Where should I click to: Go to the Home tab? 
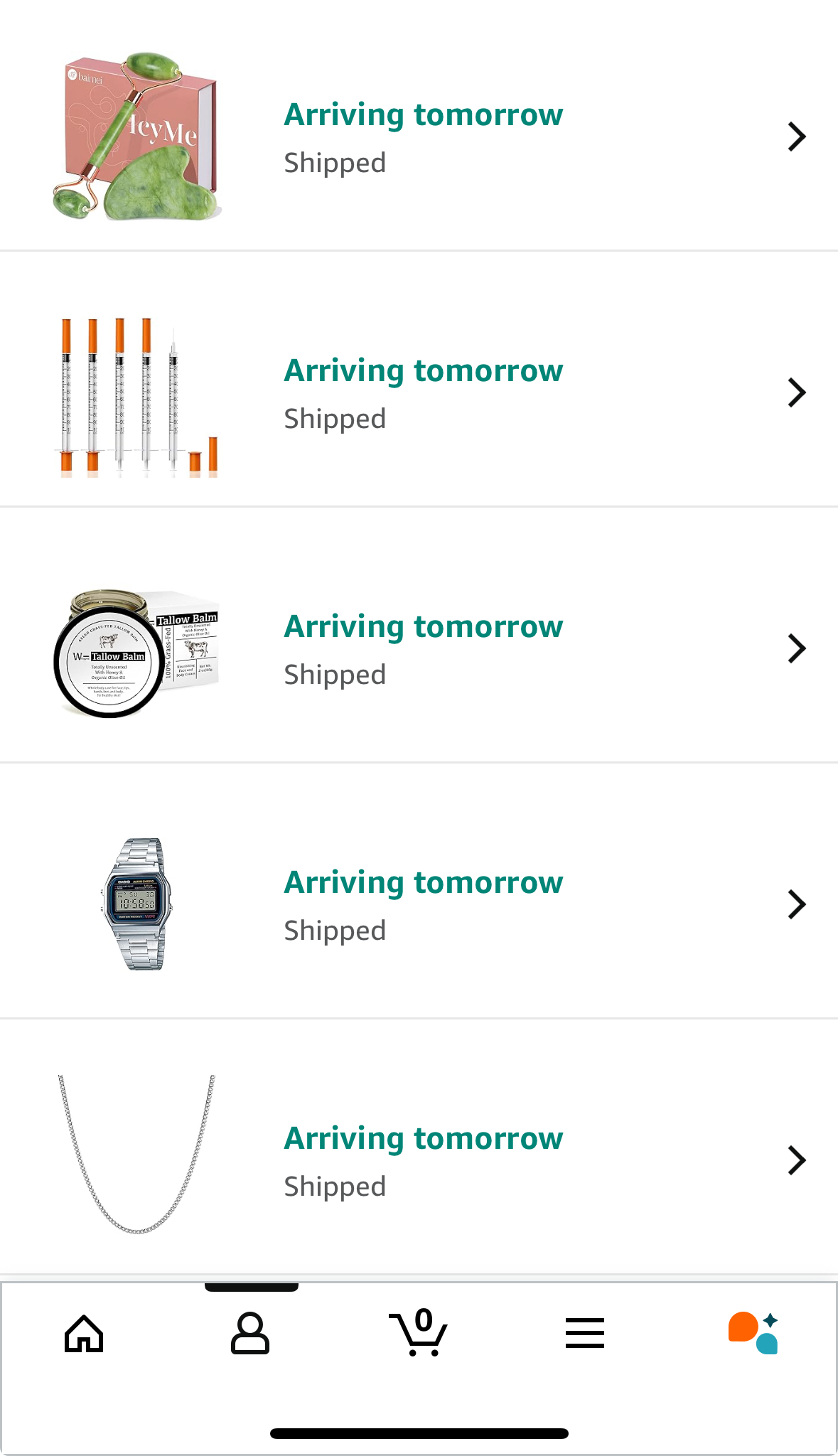point(84,1334)
